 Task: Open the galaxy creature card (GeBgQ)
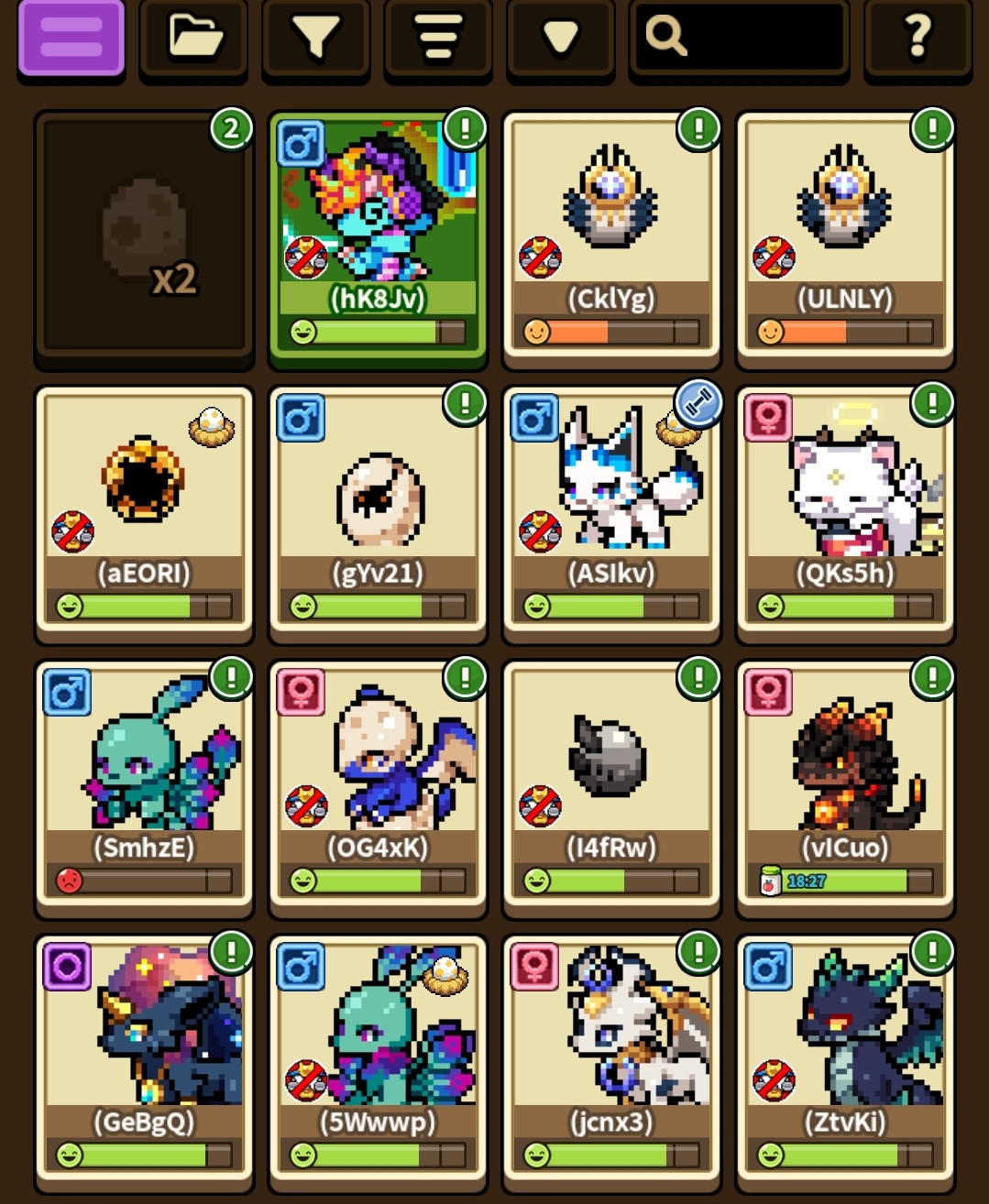[x=144, y=1063]
